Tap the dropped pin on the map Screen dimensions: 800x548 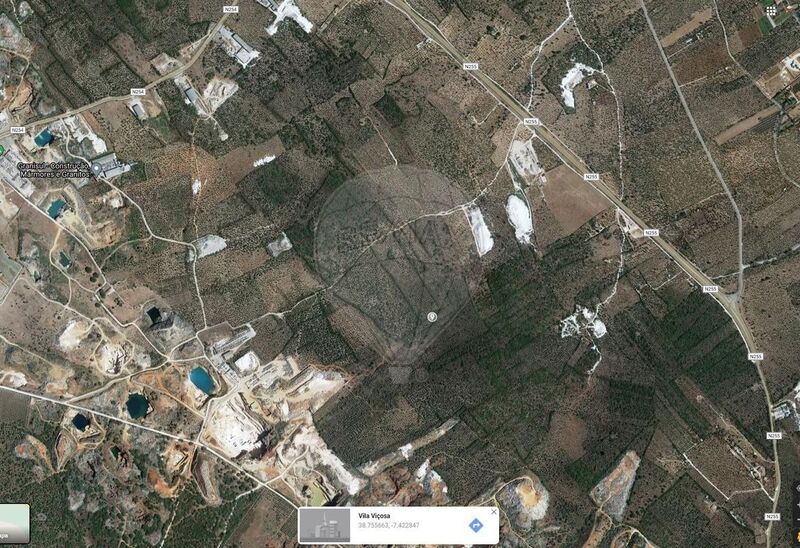click(431, 316)
